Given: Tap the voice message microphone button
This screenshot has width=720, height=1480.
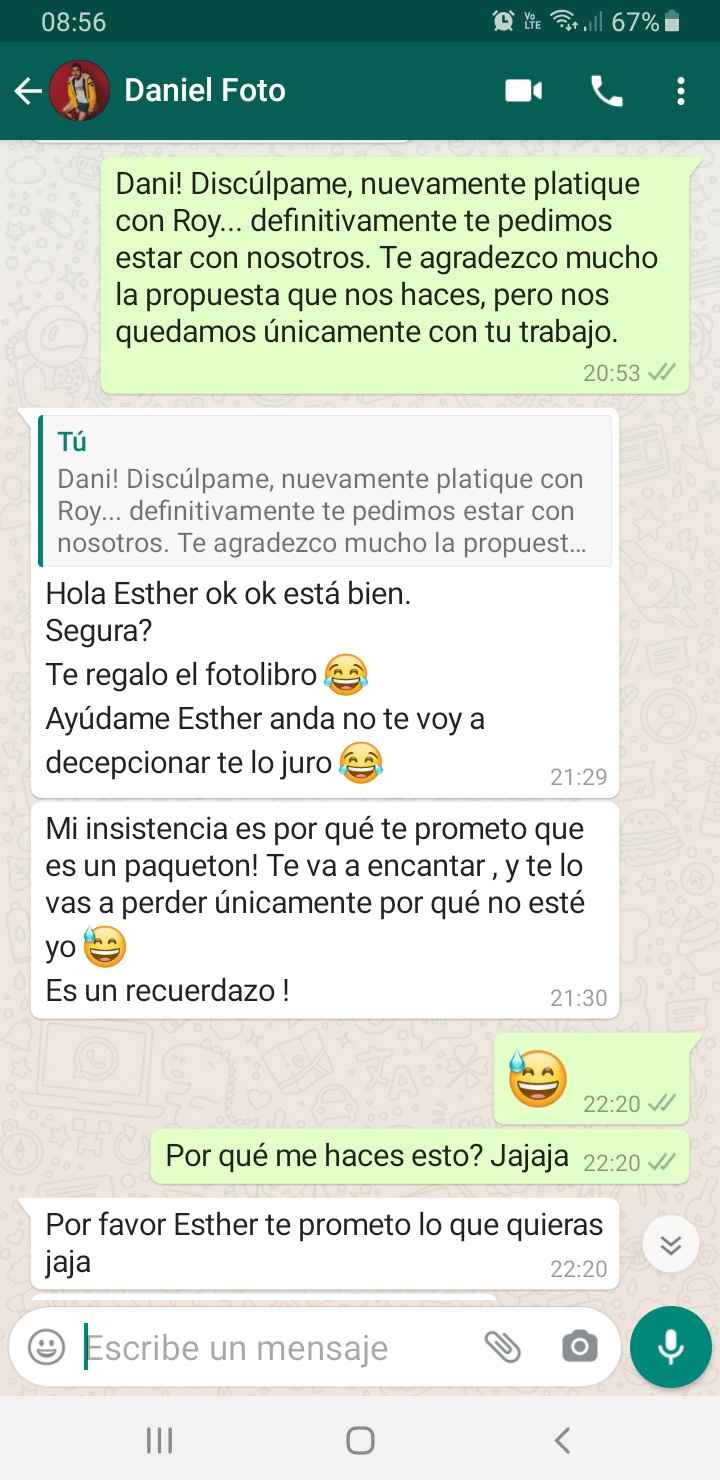Looking at the screenshot, I should (670, 1347).
